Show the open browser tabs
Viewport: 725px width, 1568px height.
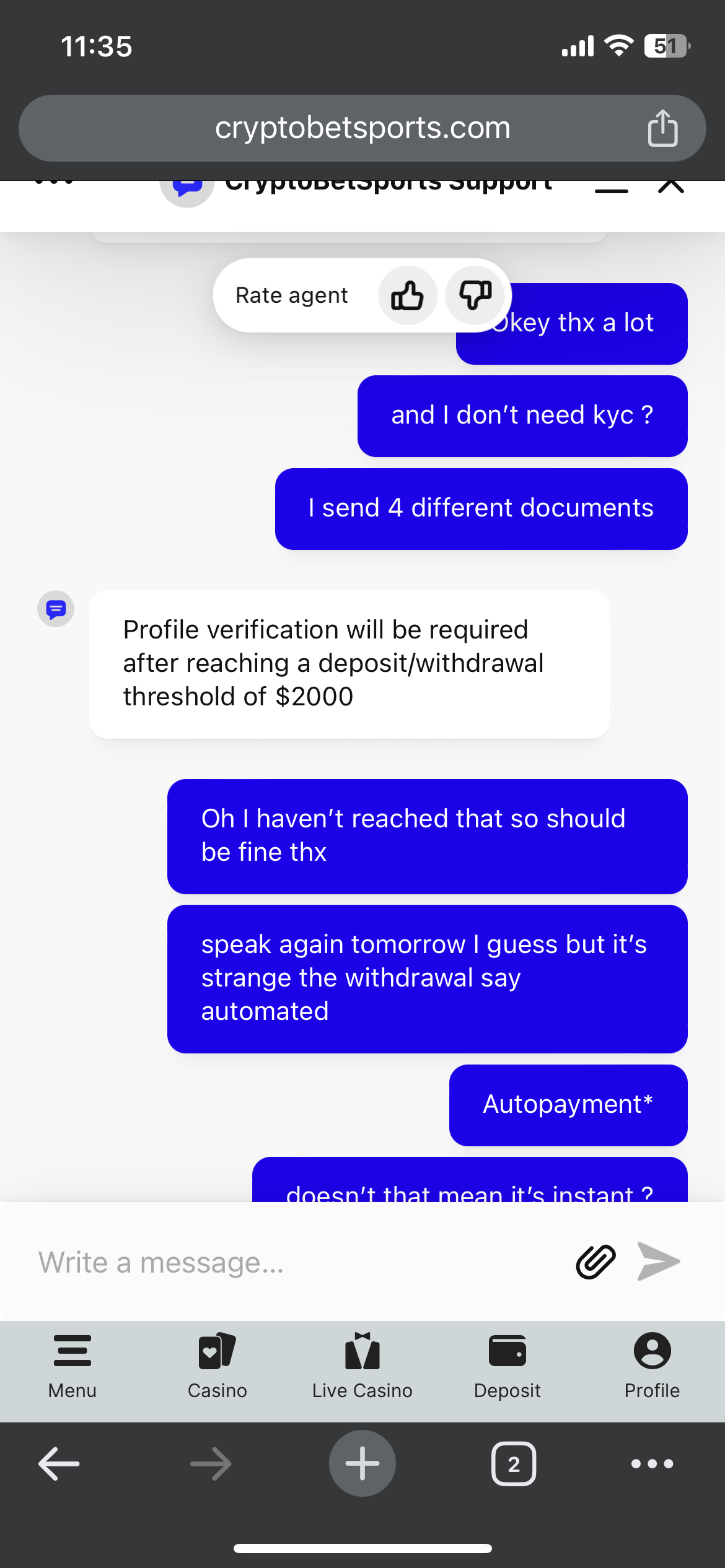[514, 1464]
